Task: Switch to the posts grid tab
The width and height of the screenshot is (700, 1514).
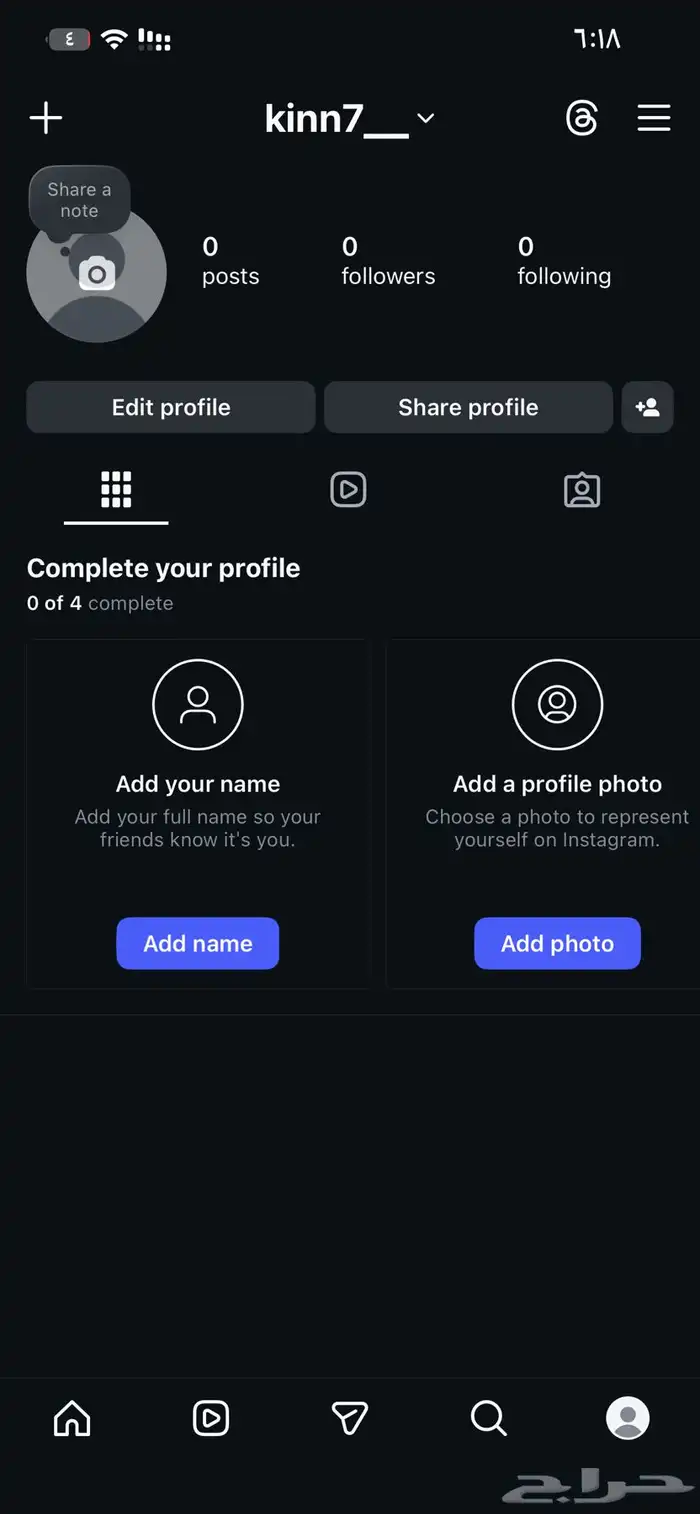Action: (x=116, y=490)
